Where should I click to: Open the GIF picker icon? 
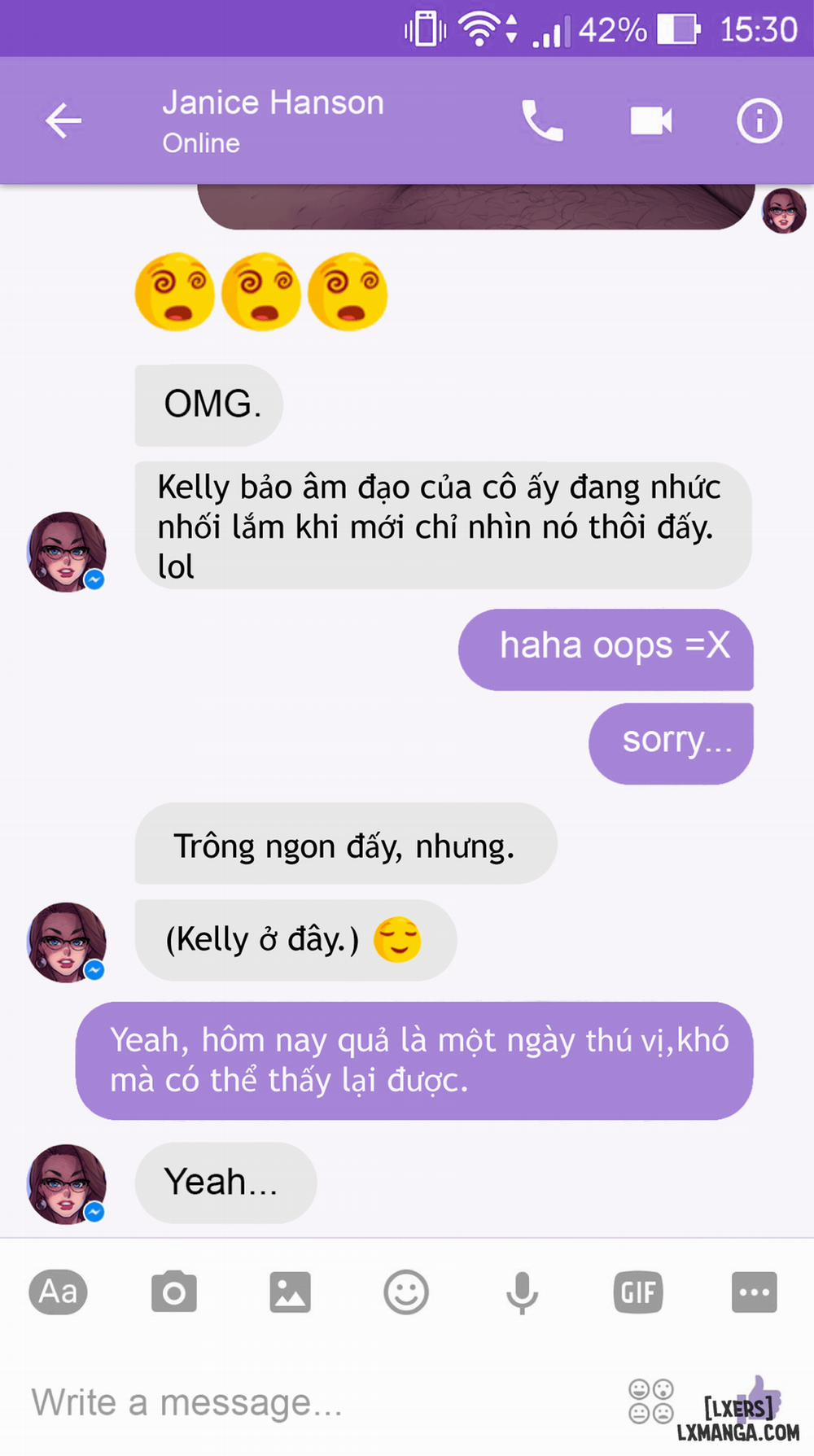pos(638,1292)
